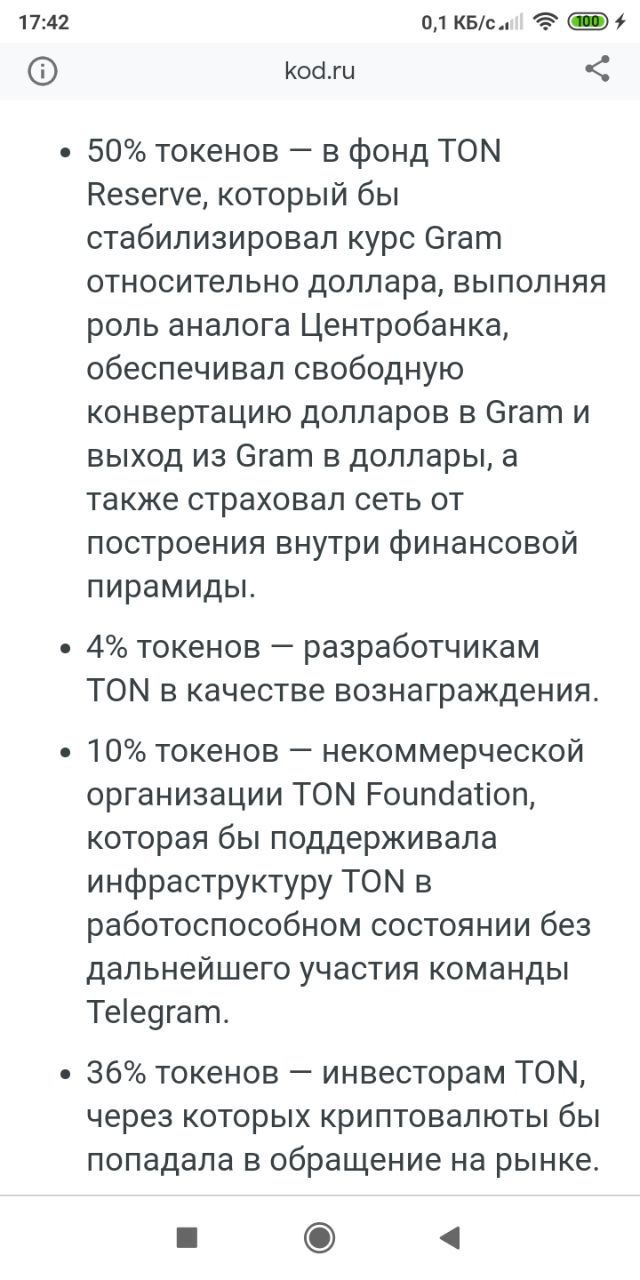Go to the home screen
The height and width of the screenshot is (1280, 640).
click(320, 1238)
